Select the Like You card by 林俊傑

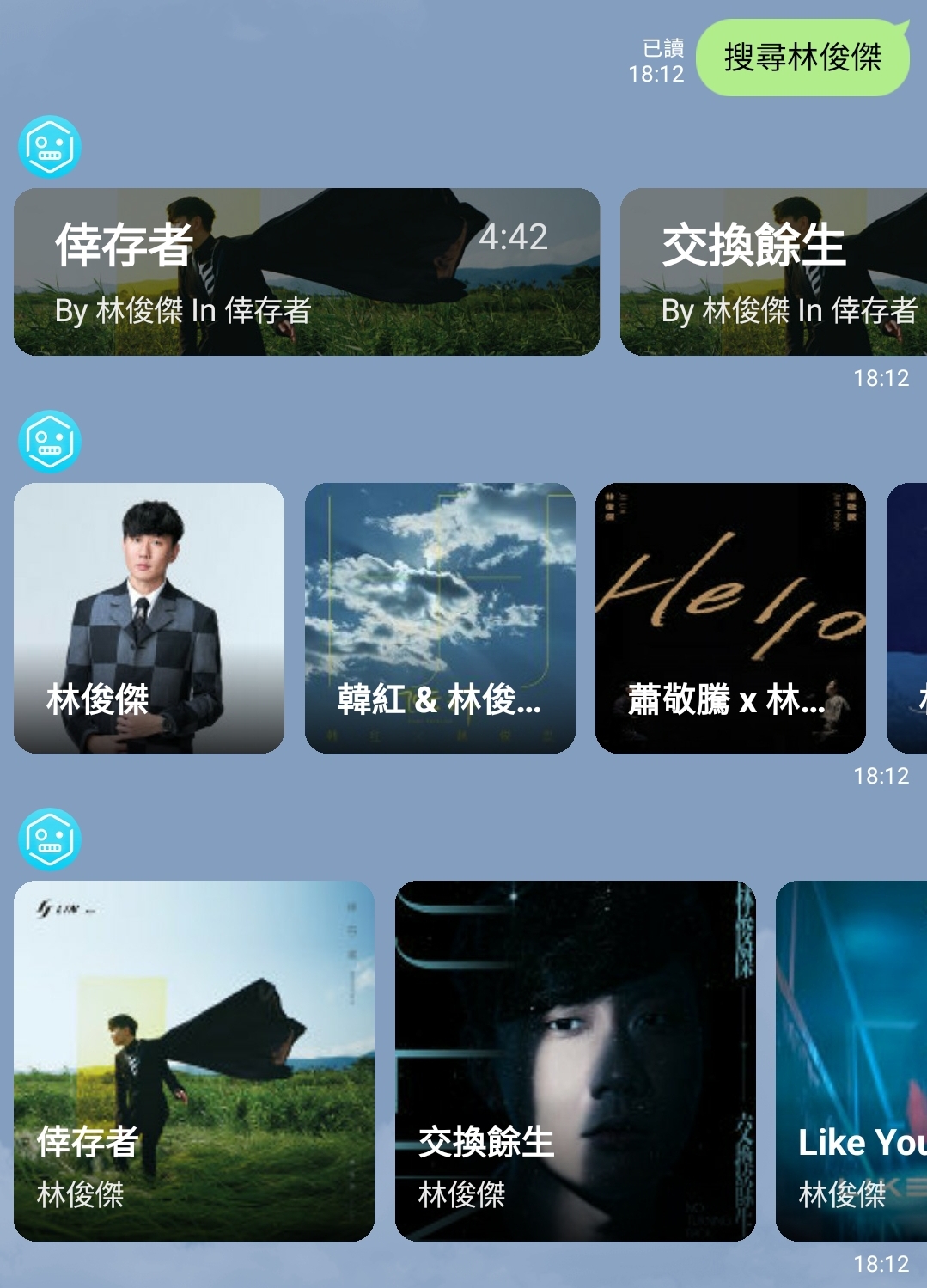pos(851,1060)
